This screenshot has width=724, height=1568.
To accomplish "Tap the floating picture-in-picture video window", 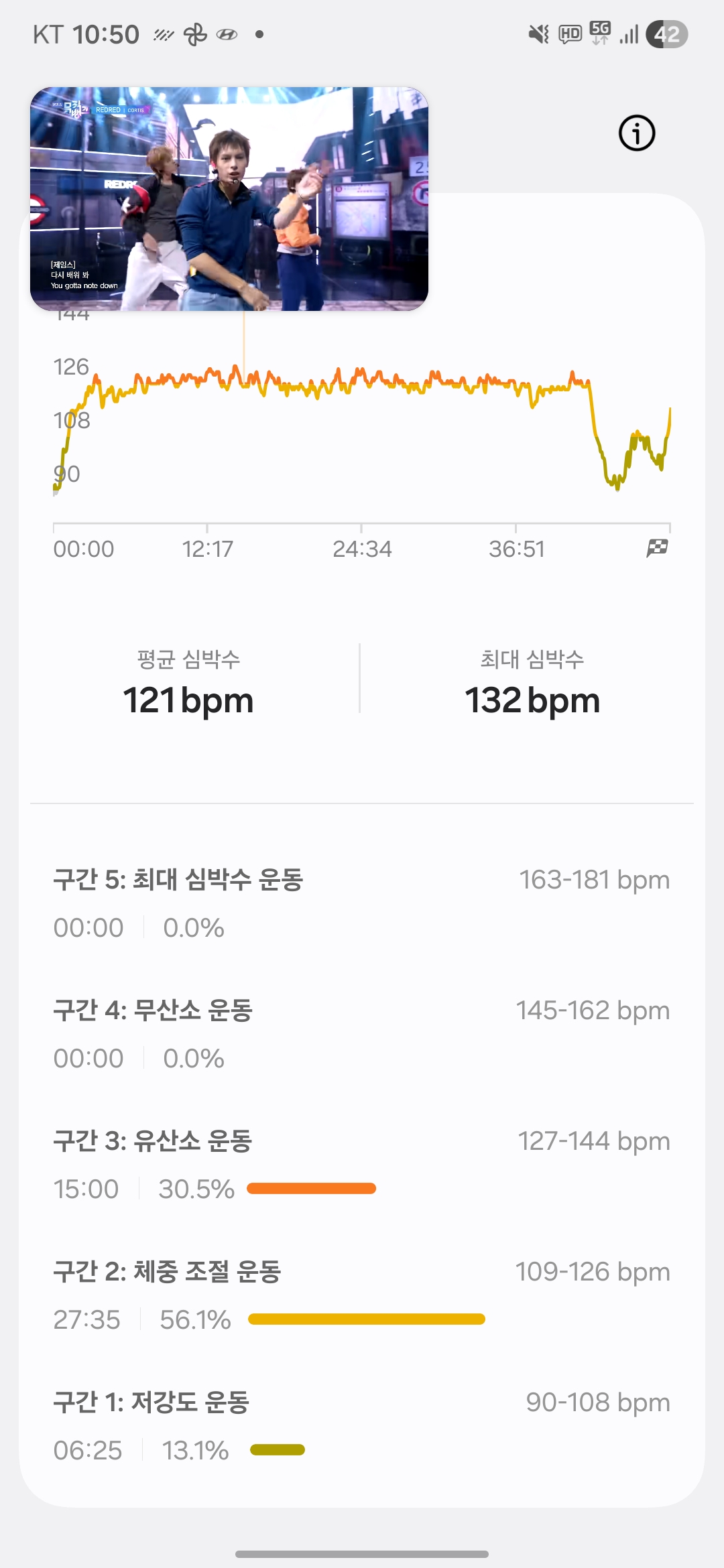I will [229, 199].
